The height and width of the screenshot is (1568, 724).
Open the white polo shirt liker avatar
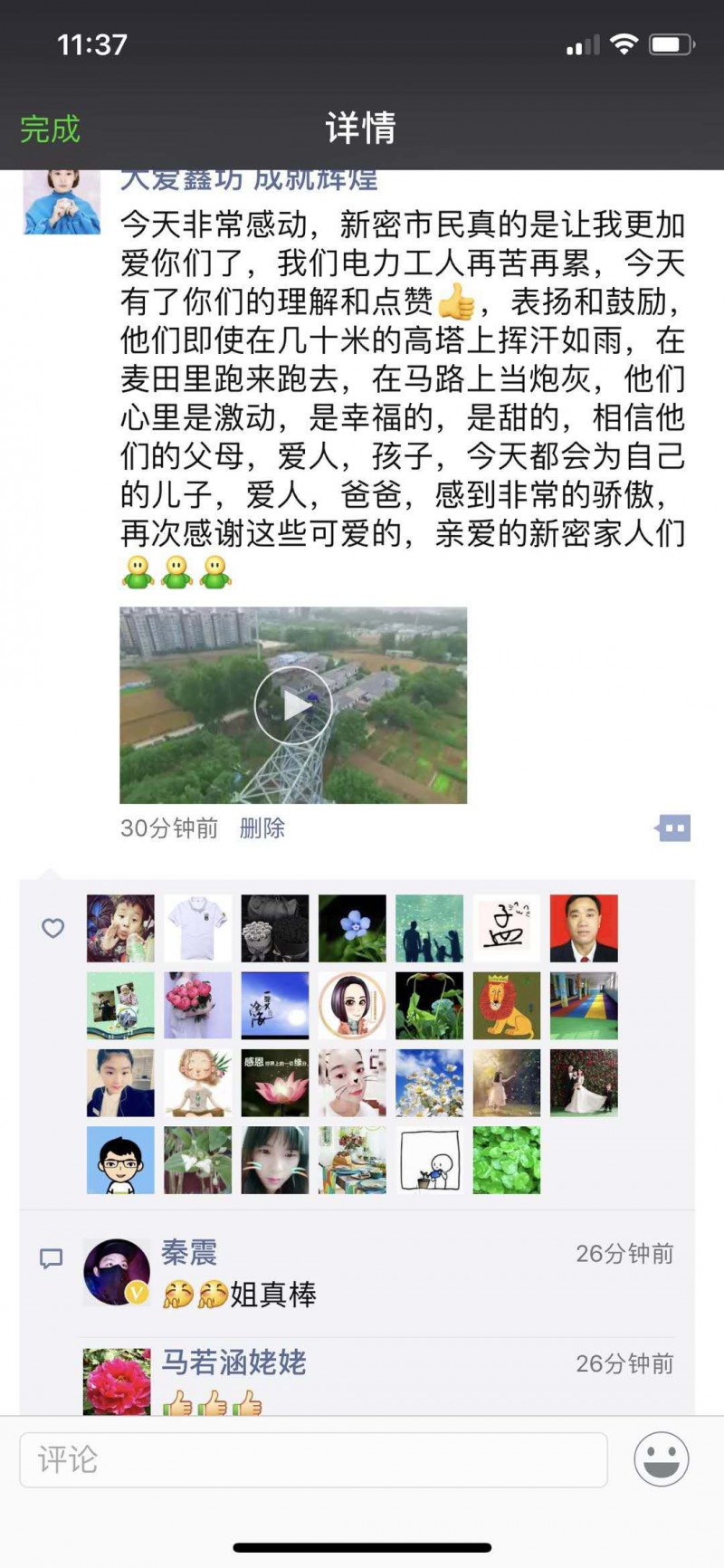coord(198,928)
